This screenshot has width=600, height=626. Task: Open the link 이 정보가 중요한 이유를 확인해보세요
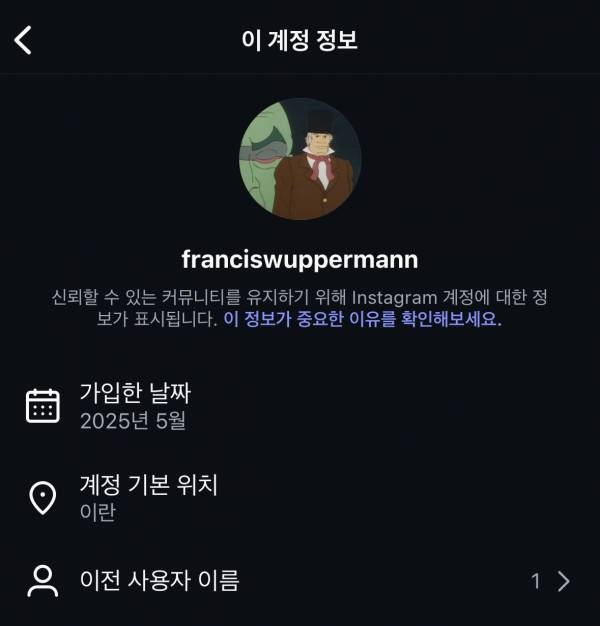[x=362, y=321]
